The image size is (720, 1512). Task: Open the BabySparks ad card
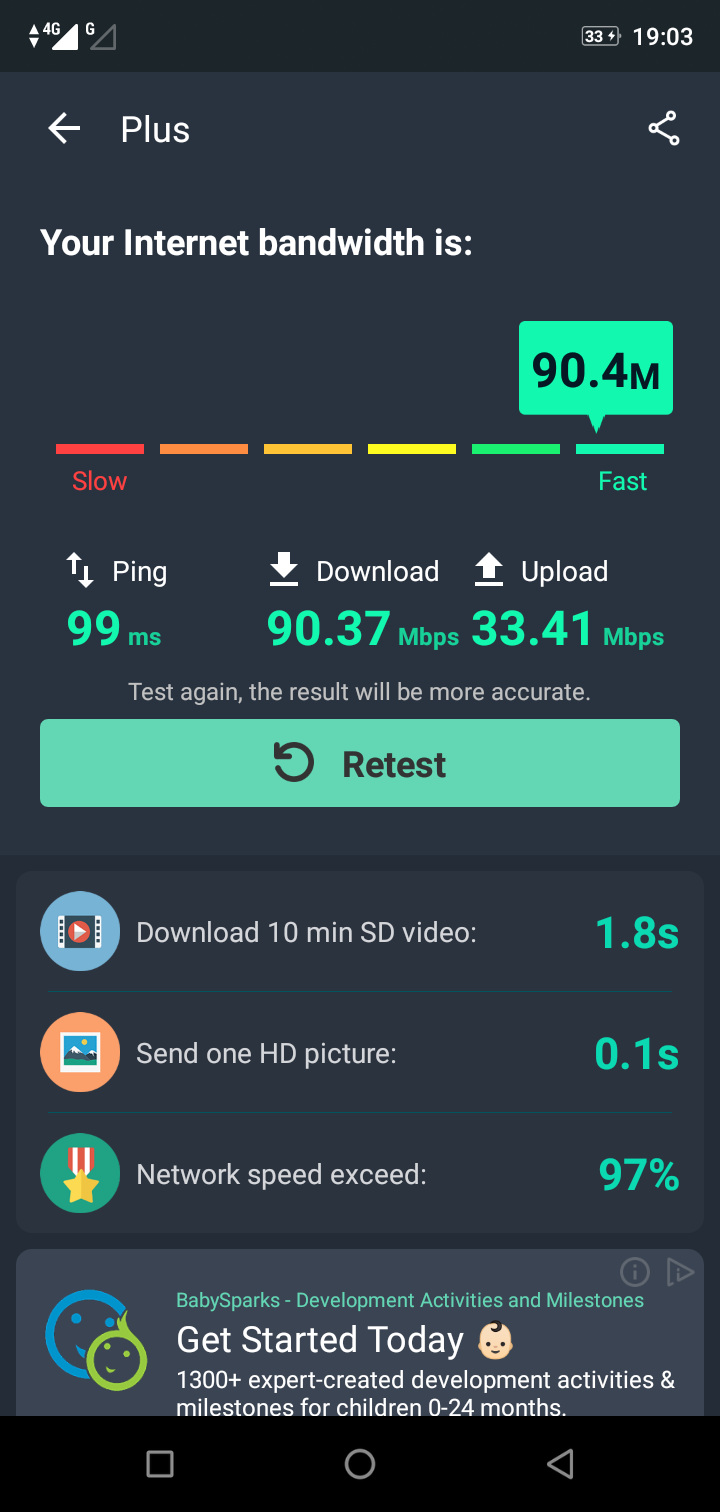pyautogui.click(x=360, y=1332)
